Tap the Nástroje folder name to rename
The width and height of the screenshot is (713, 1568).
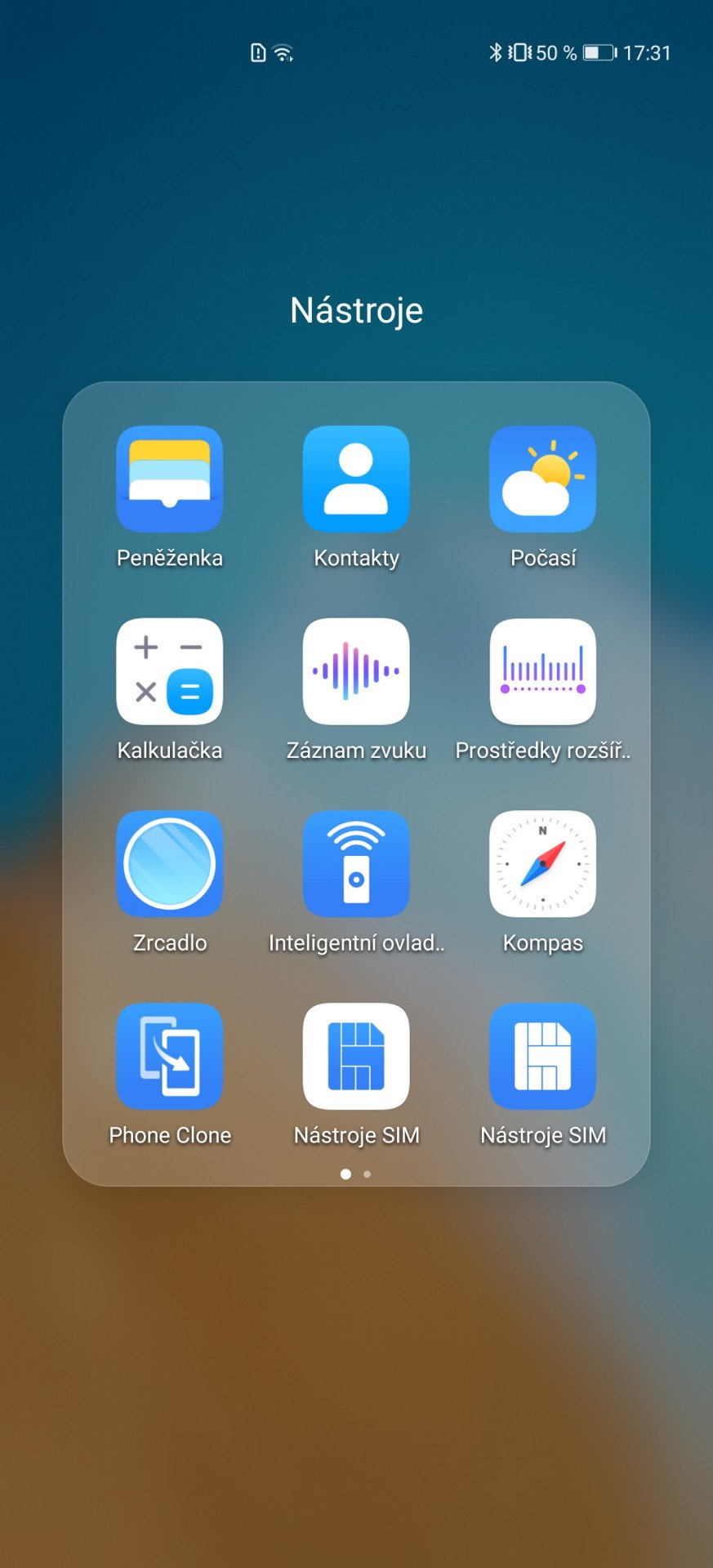356,310
